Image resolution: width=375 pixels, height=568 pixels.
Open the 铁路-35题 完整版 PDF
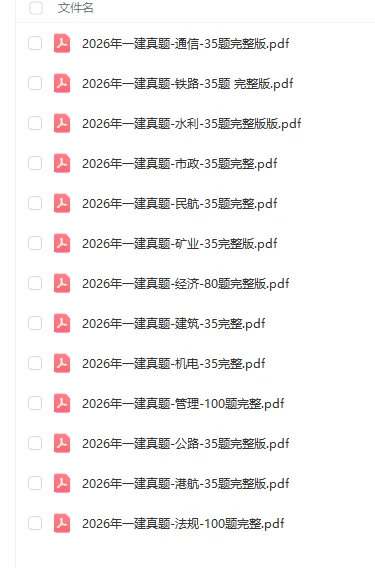coord(188,84)
